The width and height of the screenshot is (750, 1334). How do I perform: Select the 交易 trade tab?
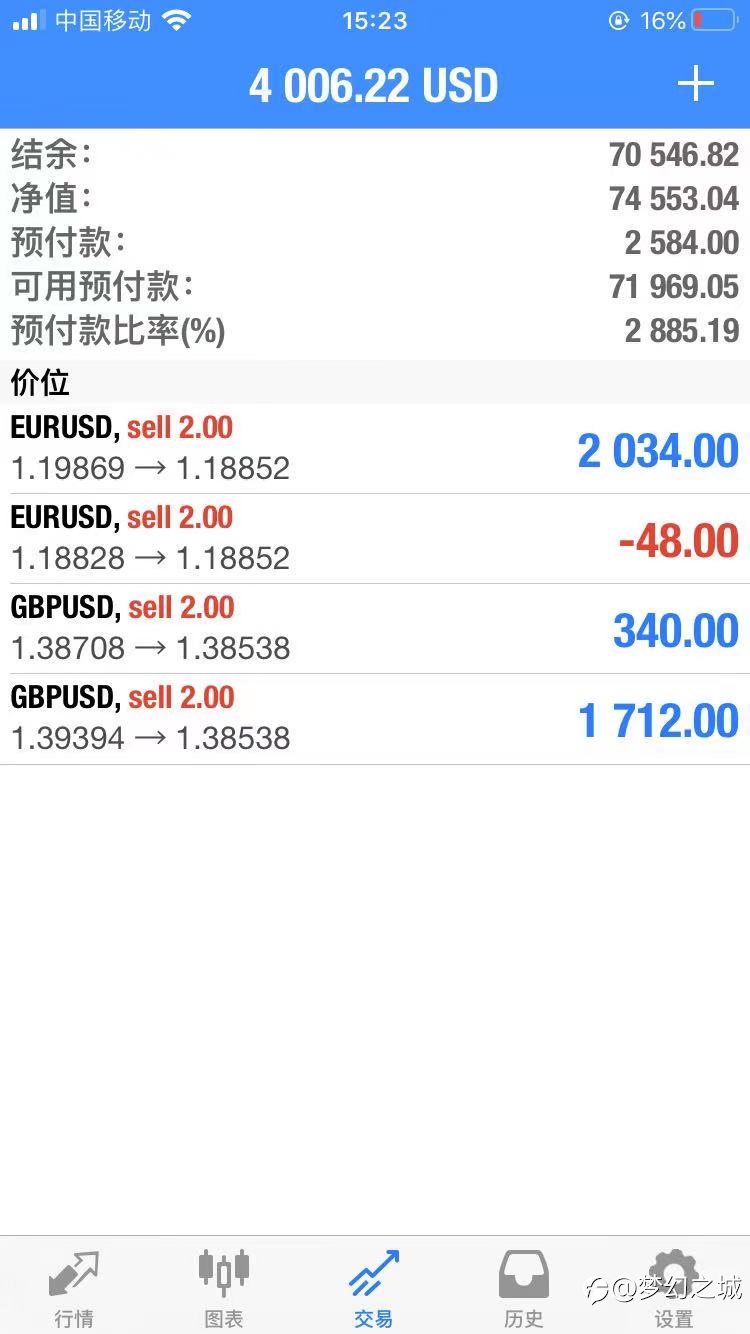tap(374, 1288)
